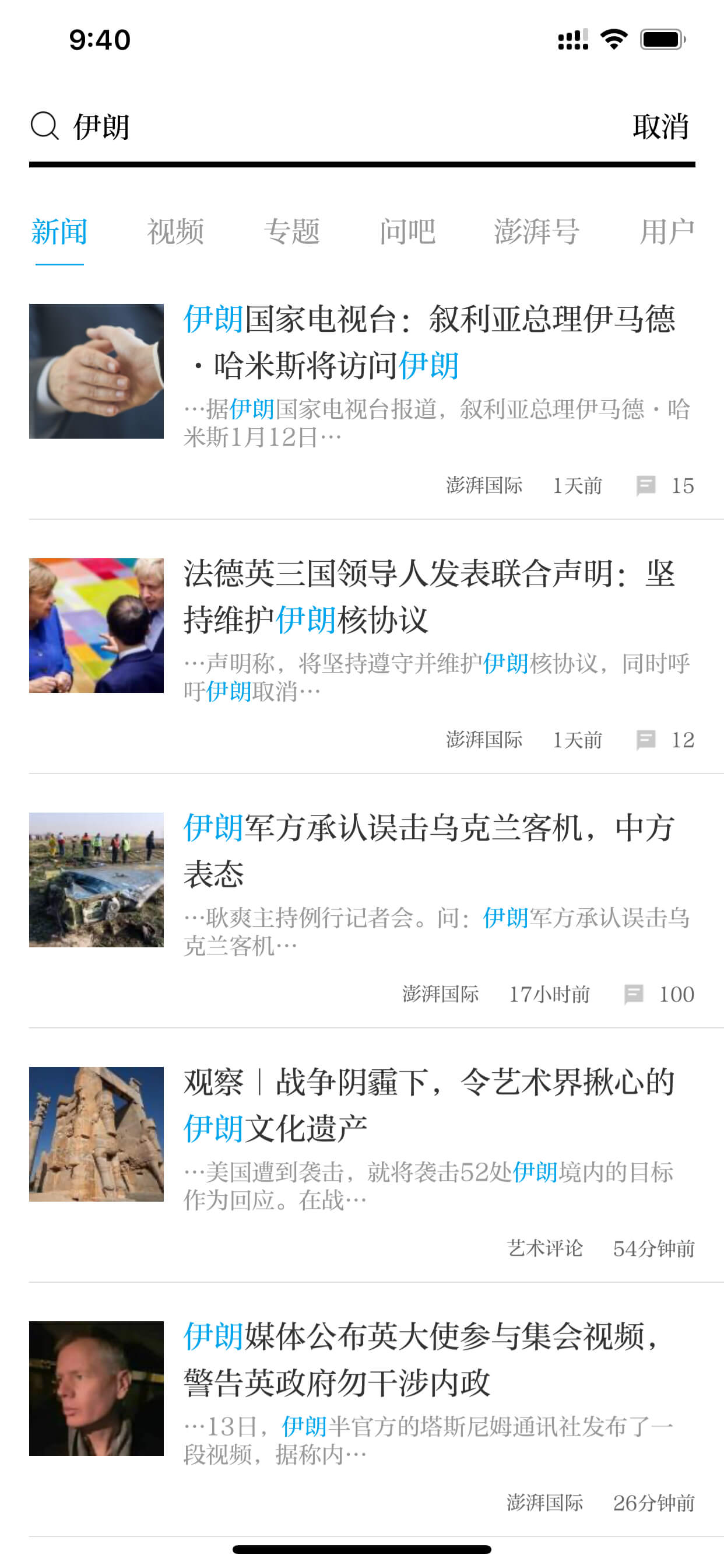Cancel the search with 取消
This screenshot has width=724, height=1568.
click(x=660, y=127)
